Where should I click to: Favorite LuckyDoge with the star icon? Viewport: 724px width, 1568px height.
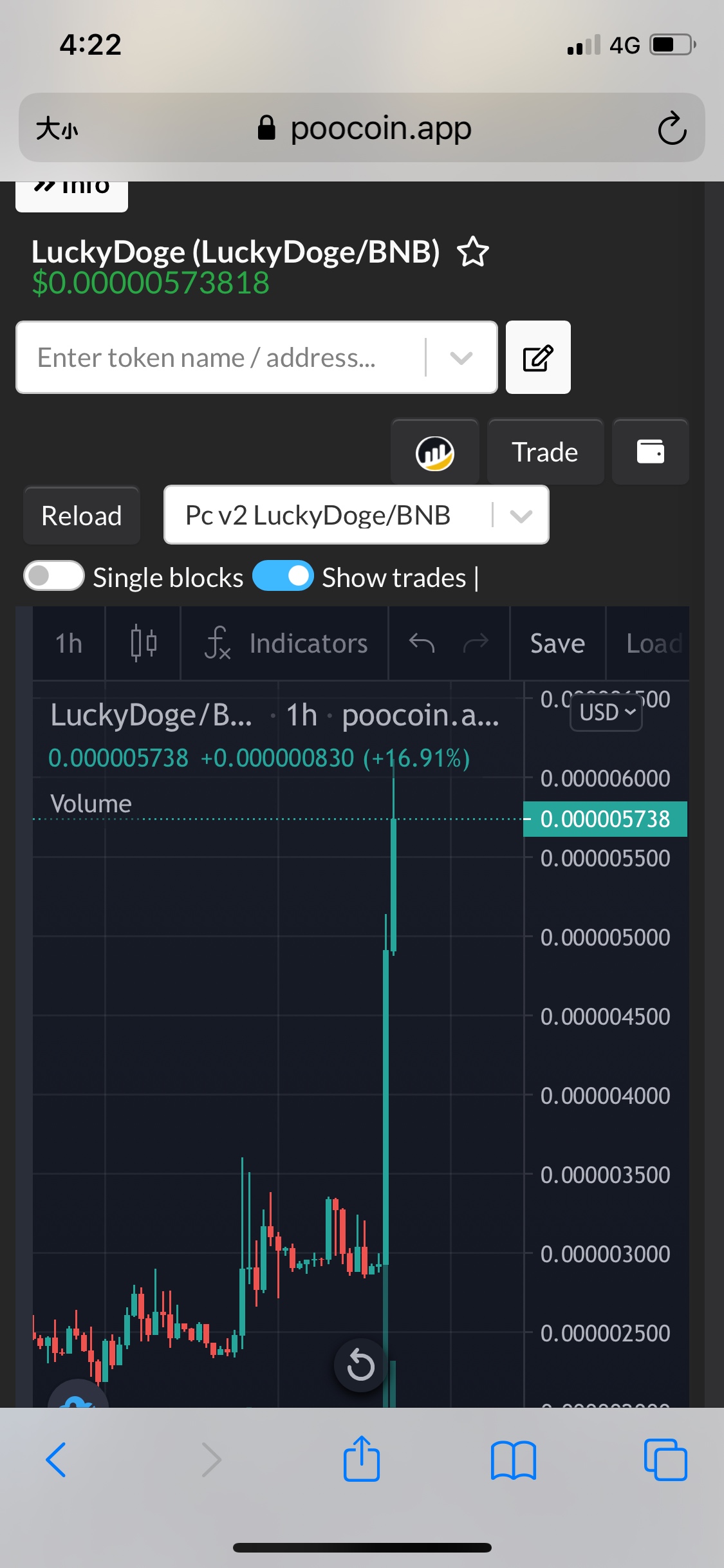(x=473, y=252)
